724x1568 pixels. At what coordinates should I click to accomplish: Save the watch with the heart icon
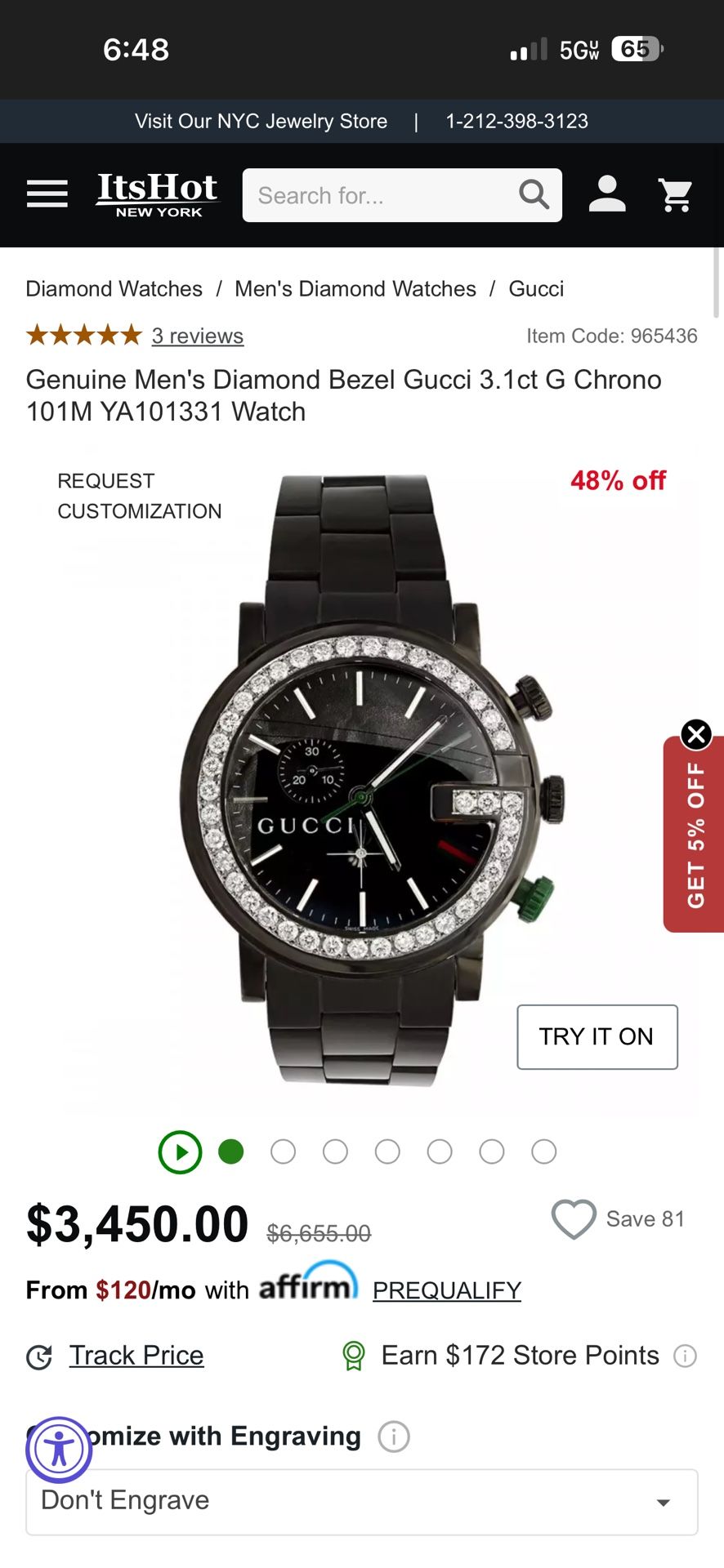tap(574, 1218)
